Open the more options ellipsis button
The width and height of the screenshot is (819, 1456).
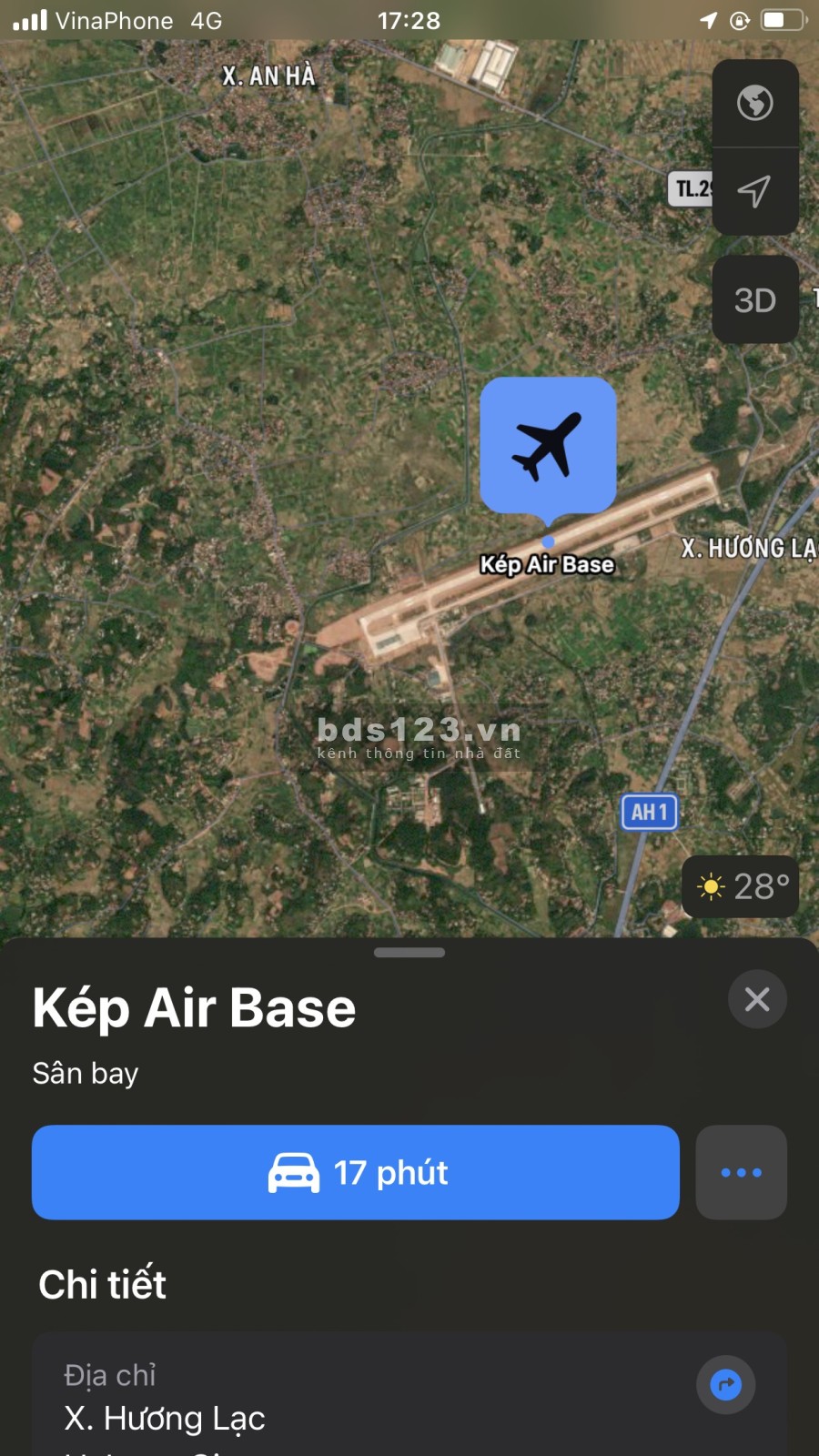pos(741,1172)
